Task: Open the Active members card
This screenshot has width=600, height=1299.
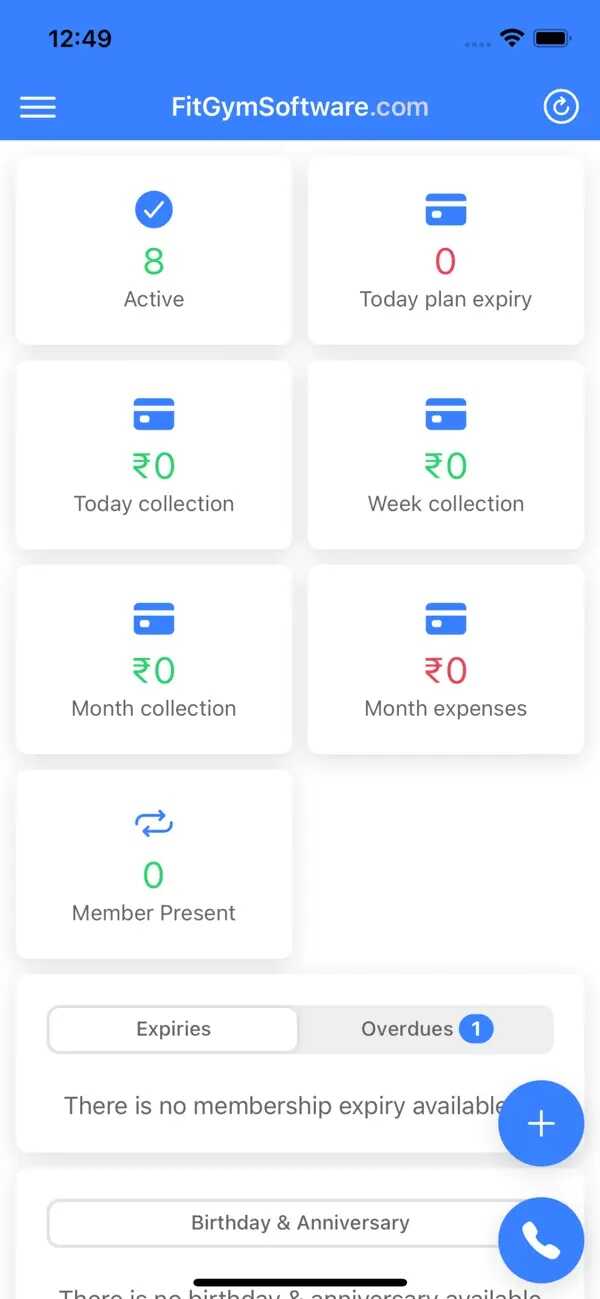Action: click(154, 250)
